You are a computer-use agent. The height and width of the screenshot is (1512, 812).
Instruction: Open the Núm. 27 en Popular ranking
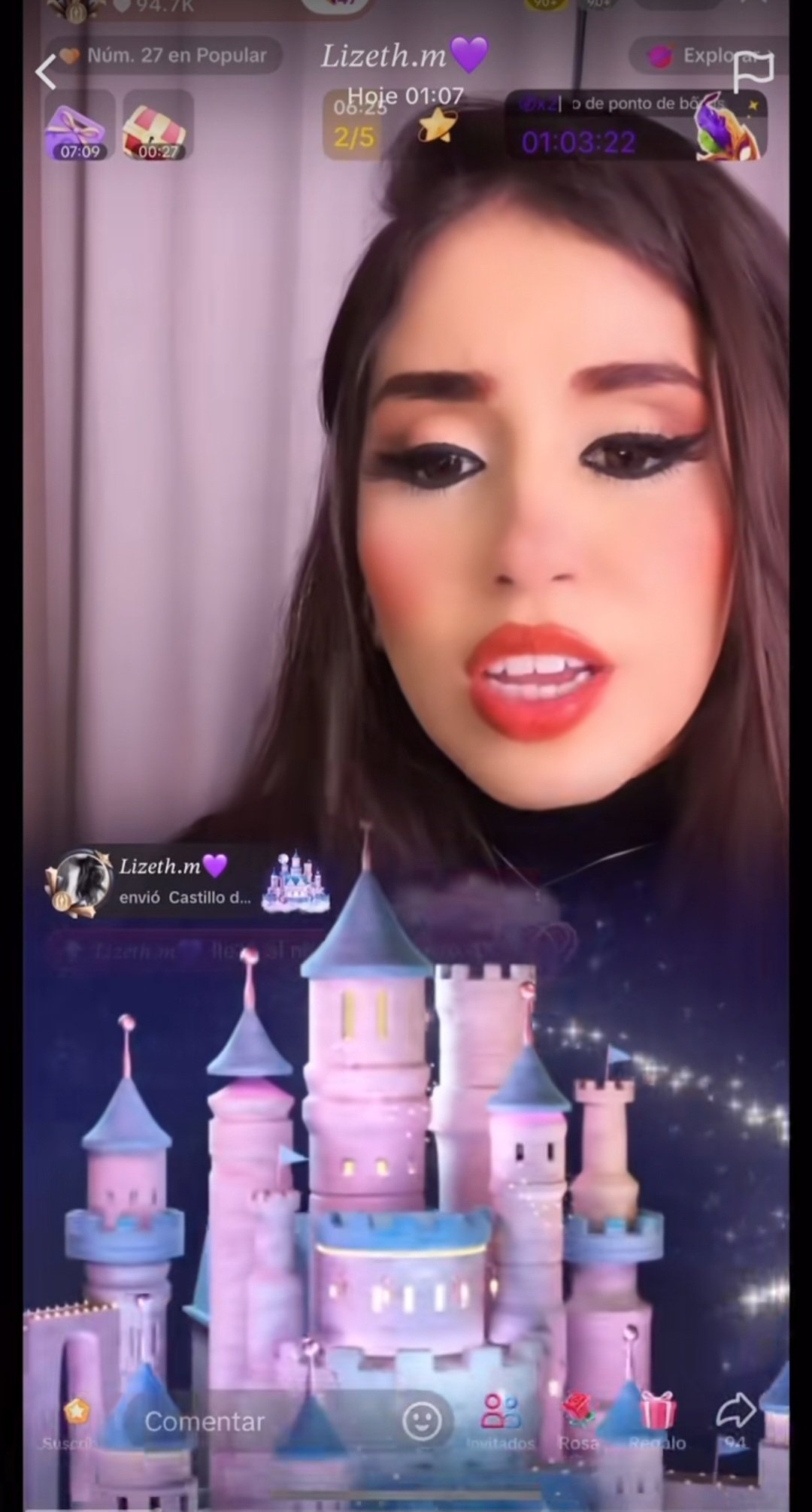(x=164, y=56)
